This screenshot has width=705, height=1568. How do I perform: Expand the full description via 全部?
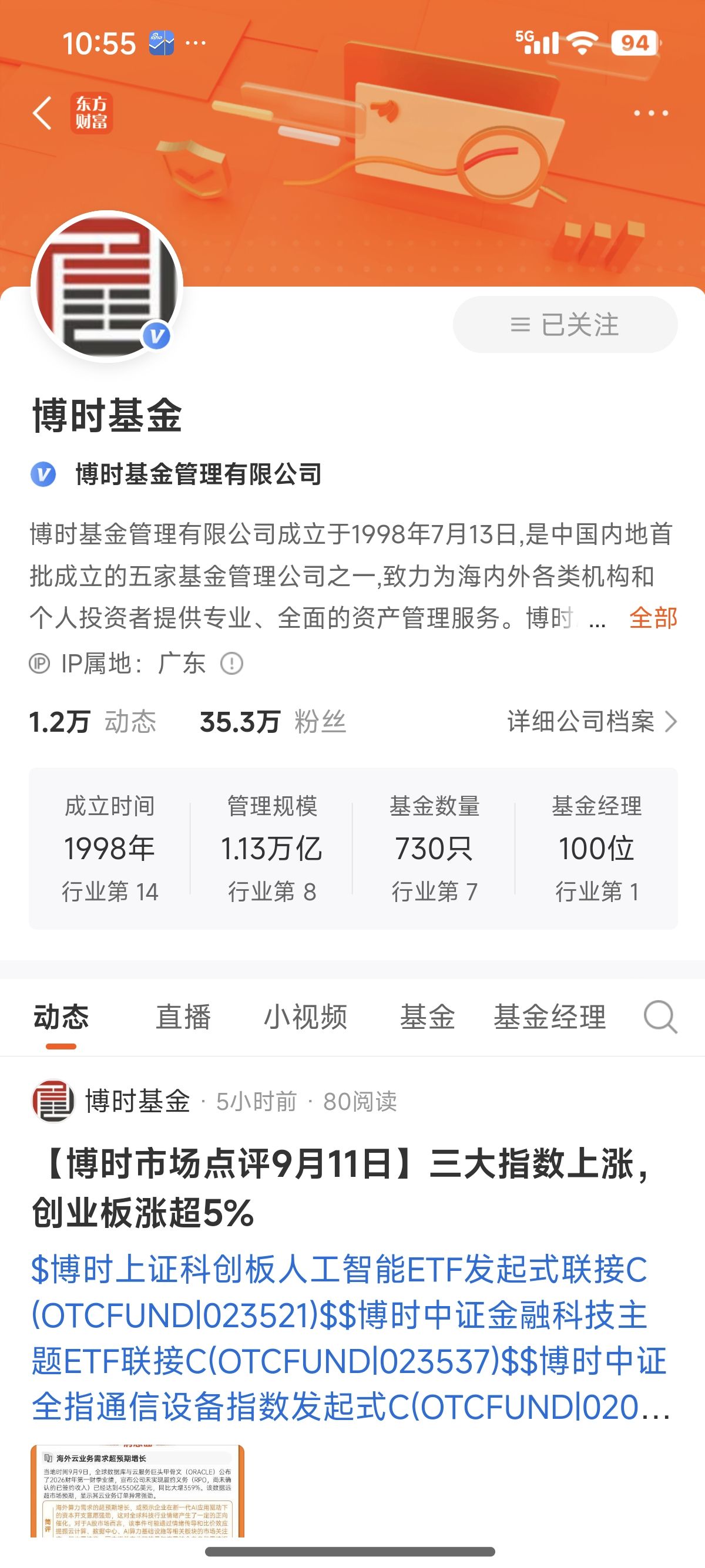[653, 618]
